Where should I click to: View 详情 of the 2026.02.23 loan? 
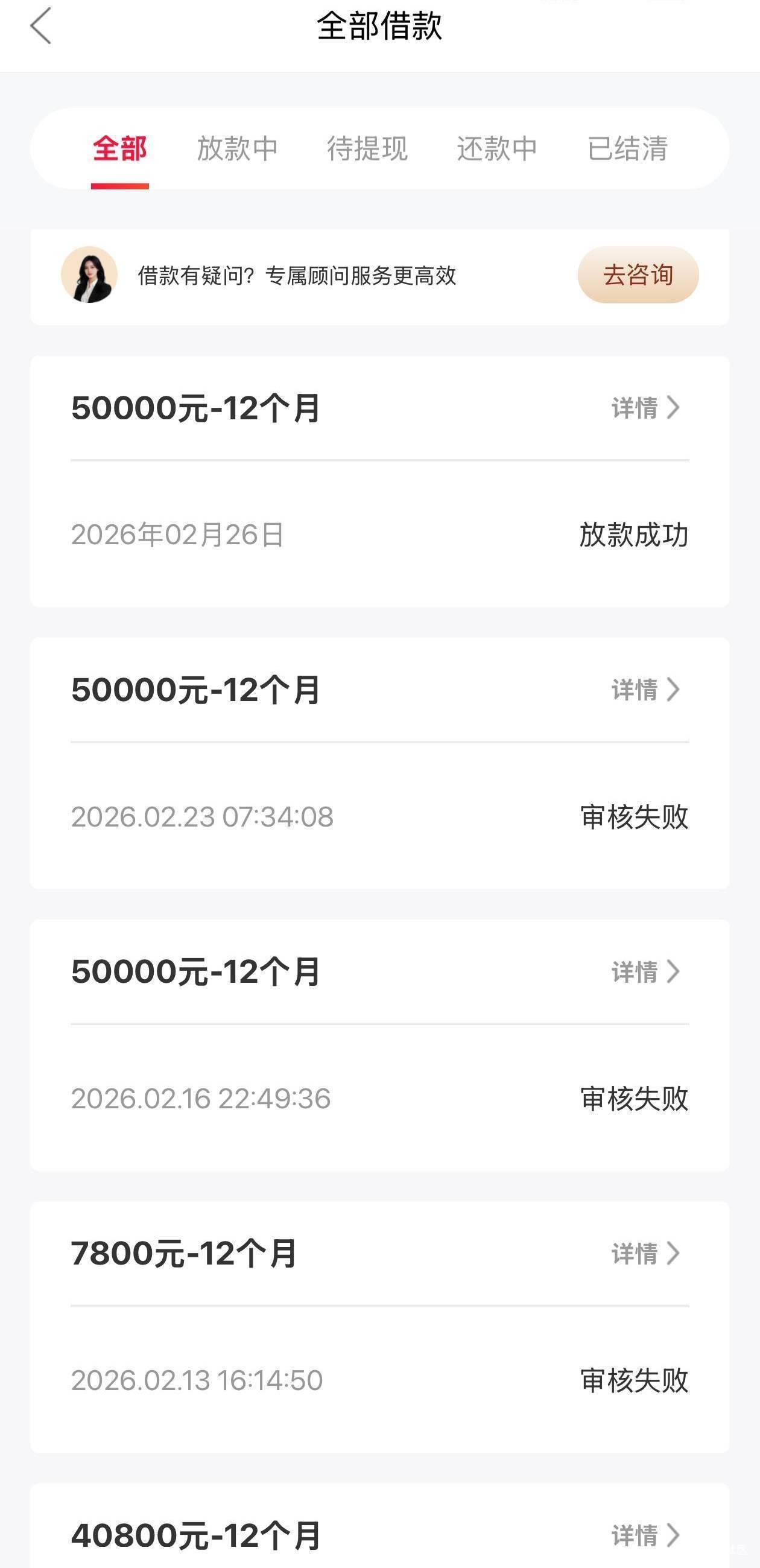click(x=645, y=690)
